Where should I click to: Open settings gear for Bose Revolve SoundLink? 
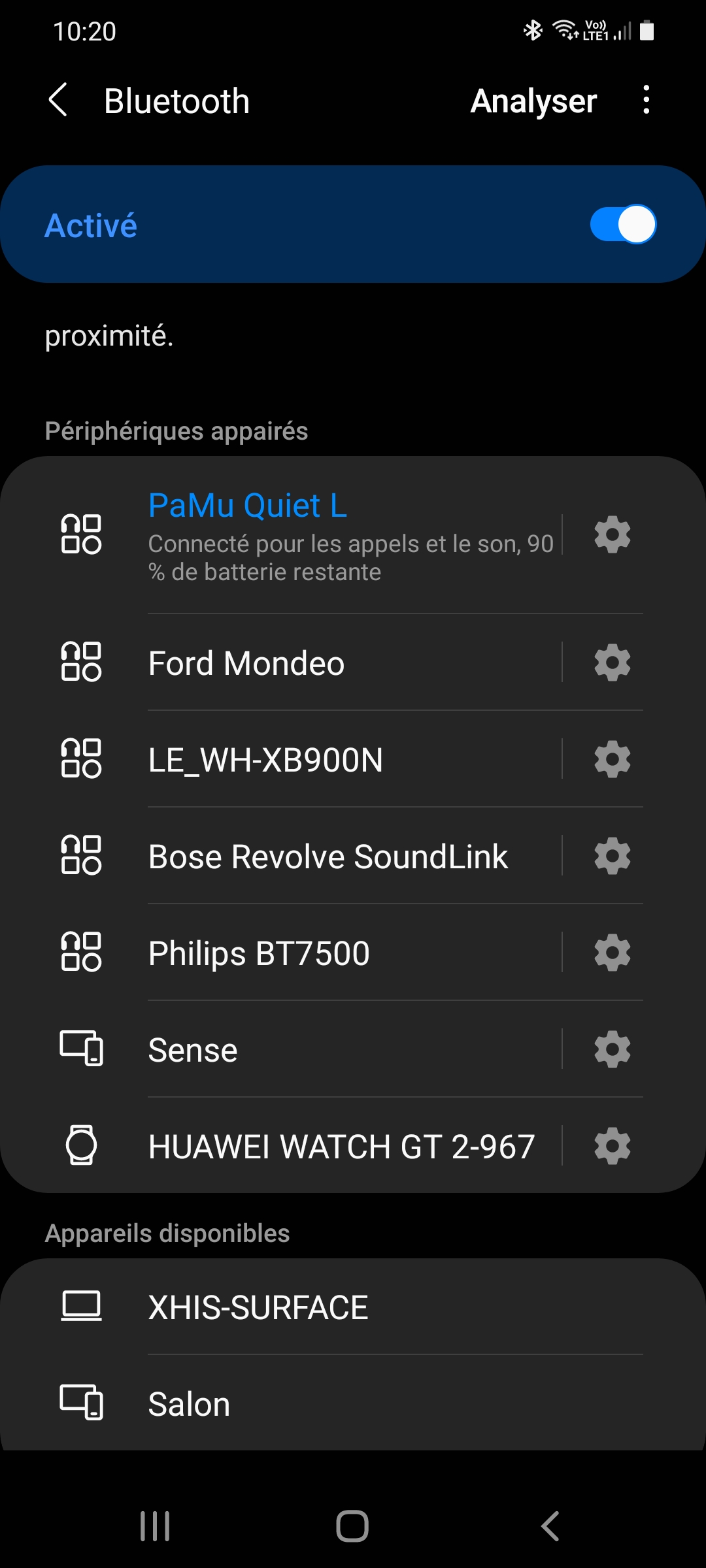pyautogui.click(x=612, y=857)
